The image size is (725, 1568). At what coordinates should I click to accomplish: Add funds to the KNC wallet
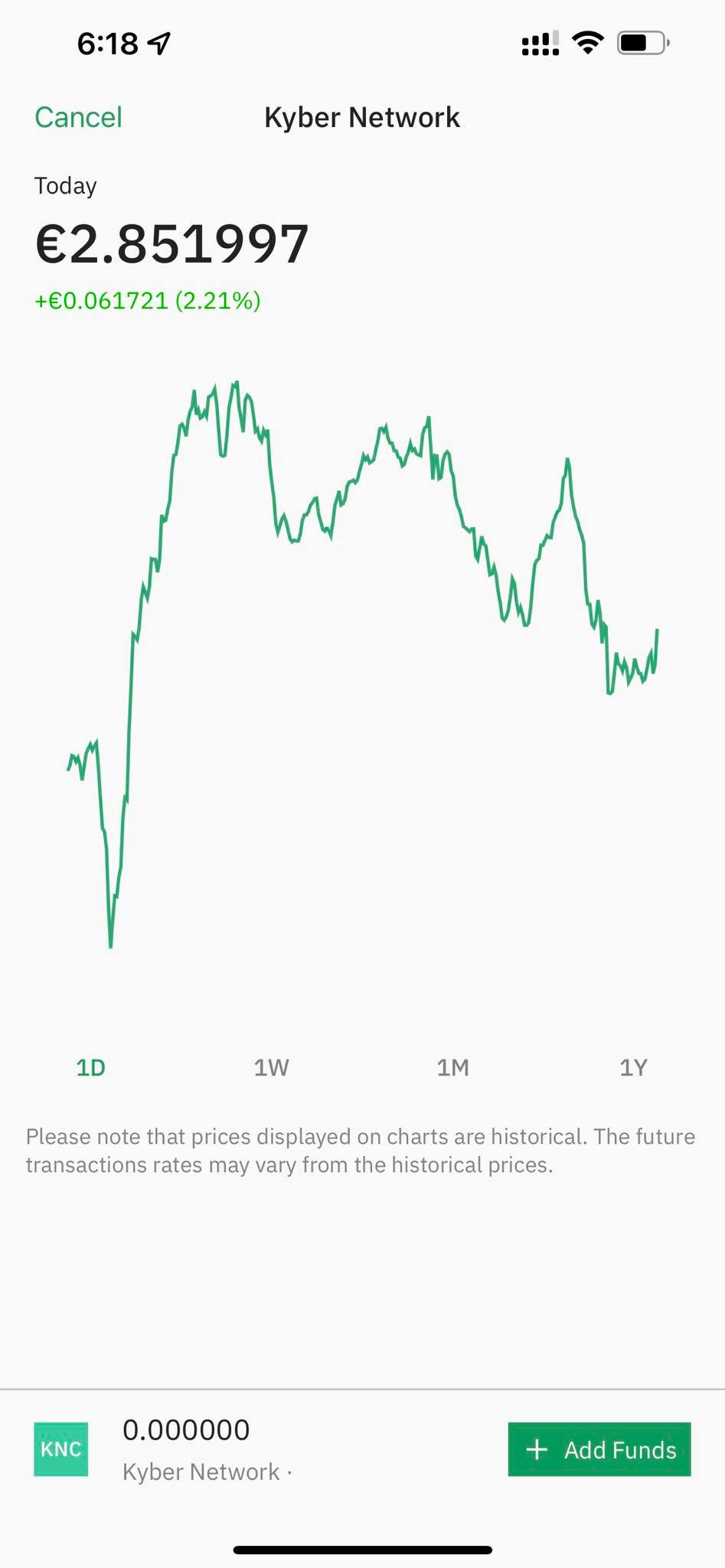[x=599, y=1449]
